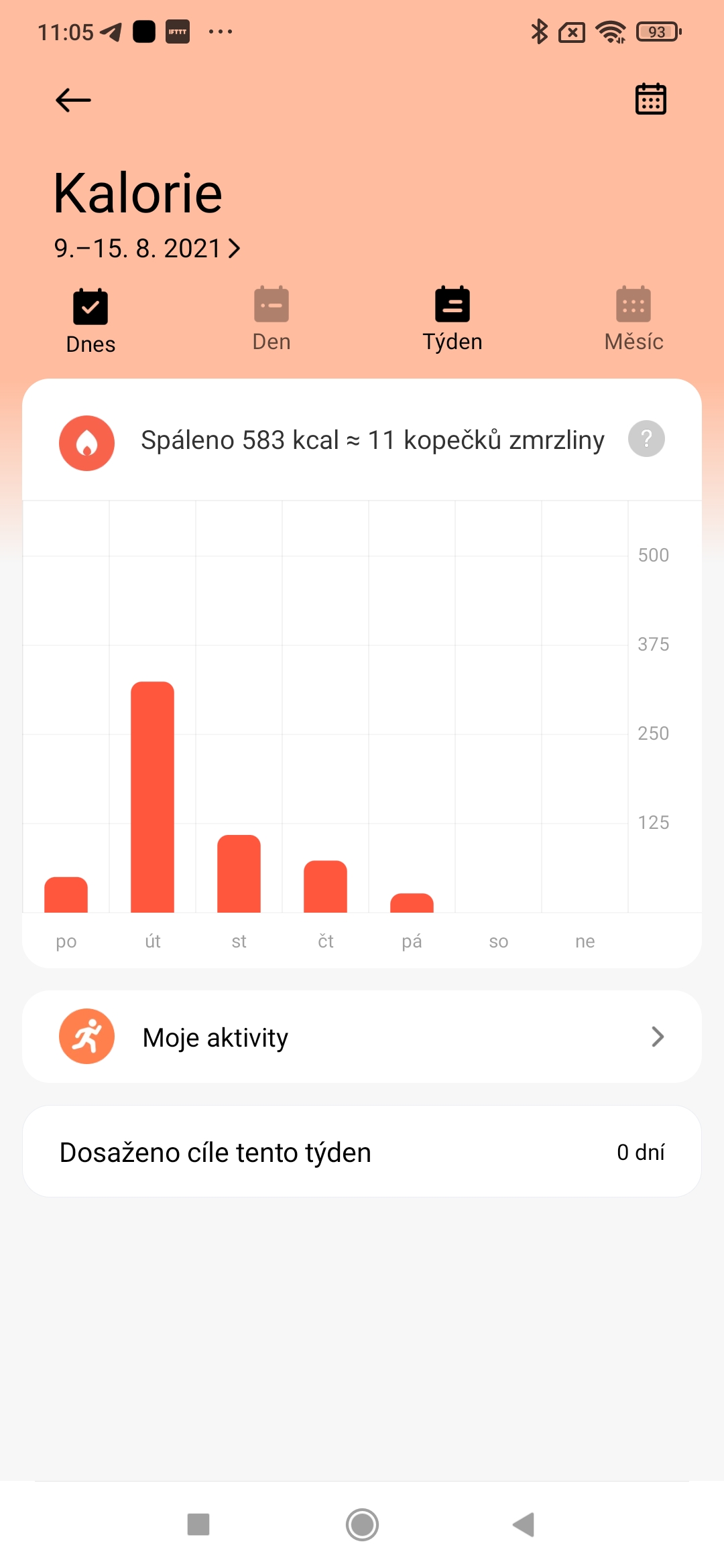724x1568 pixels.
Task: Tap the system home button
Action: coord(362,1524)
